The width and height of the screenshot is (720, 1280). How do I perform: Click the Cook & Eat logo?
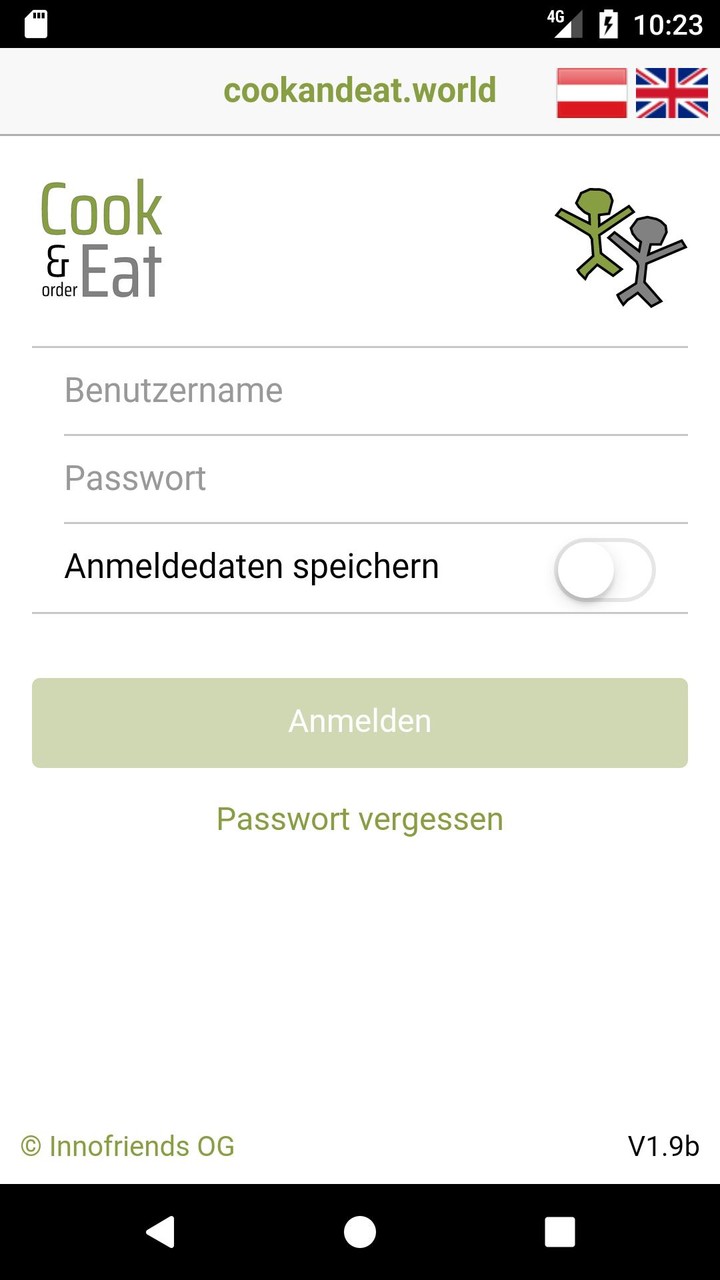tap(100, 240)
